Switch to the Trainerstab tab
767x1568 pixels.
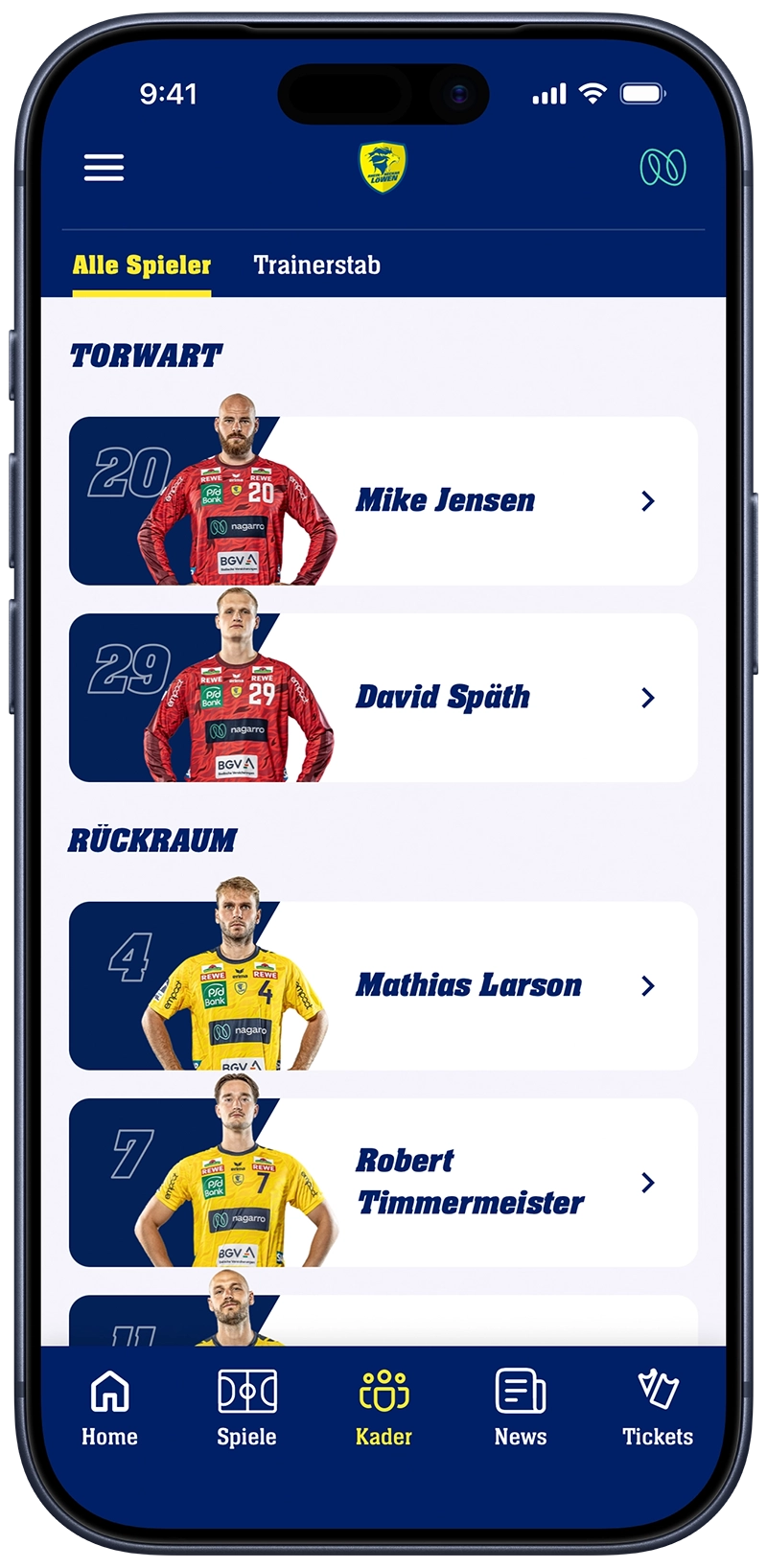[x=316, y=265]
